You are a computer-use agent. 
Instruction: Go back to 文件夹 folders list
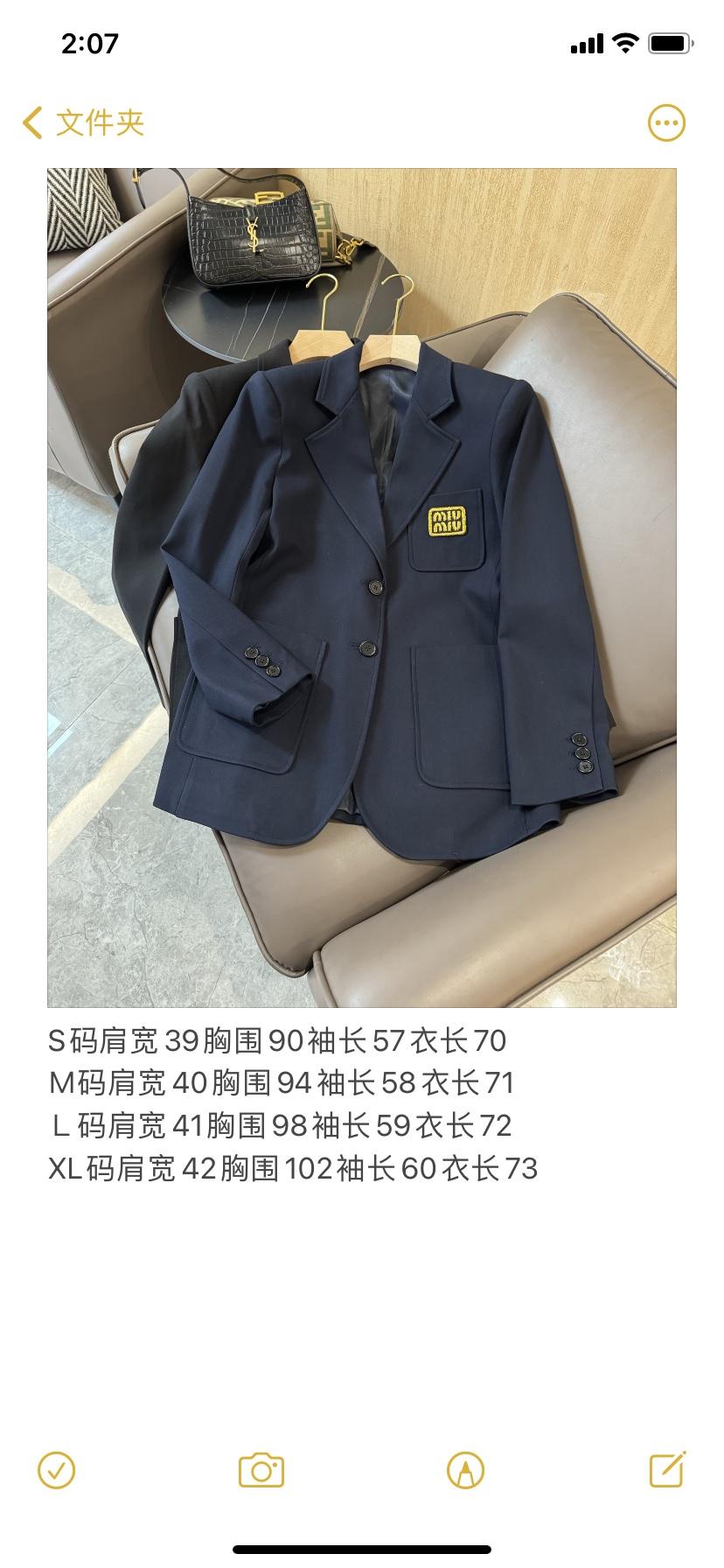(x=84, y=122)
